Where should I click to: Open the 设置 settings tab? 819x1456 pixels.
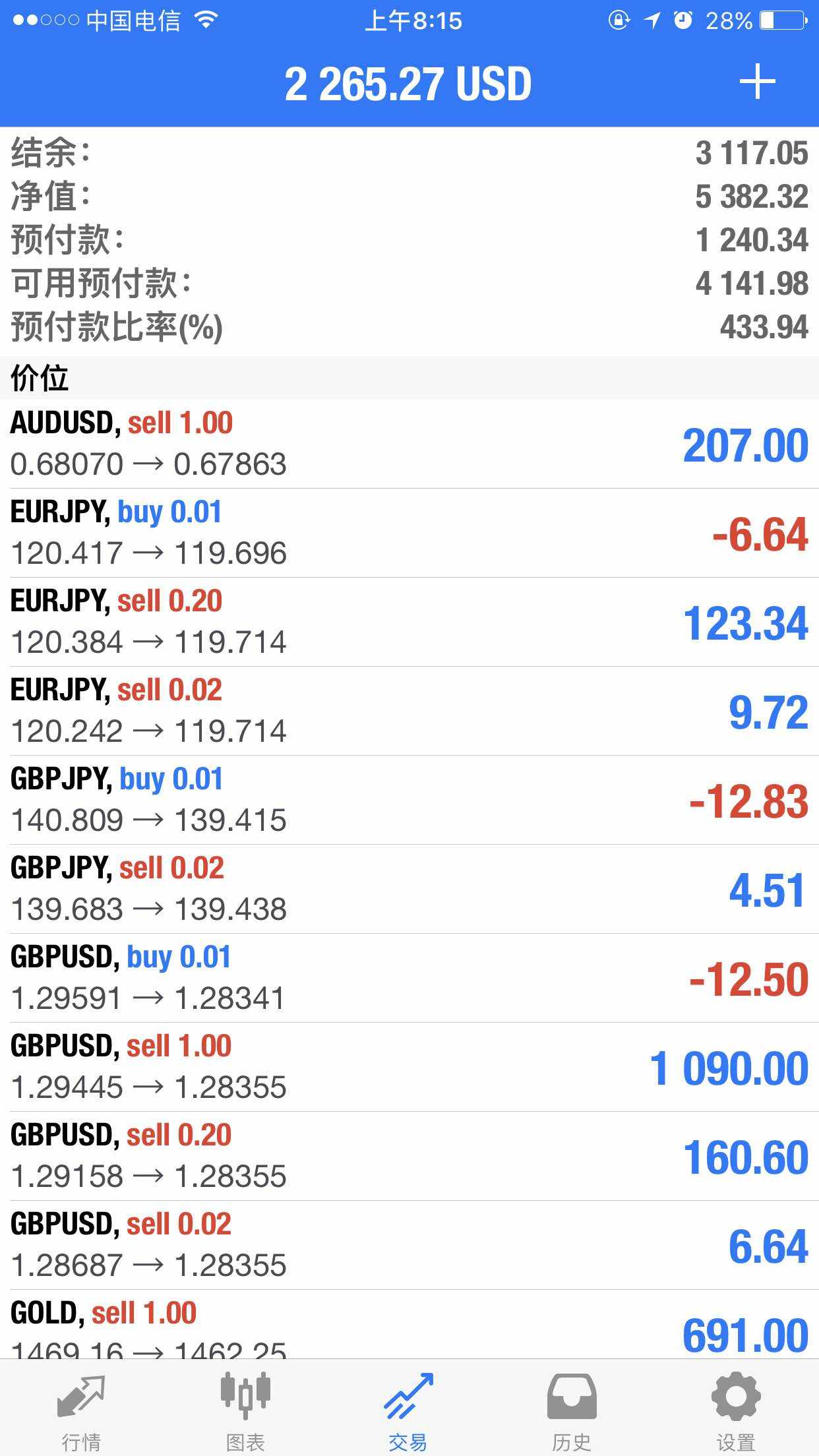pyautogui.click(x=735, y=1409)
